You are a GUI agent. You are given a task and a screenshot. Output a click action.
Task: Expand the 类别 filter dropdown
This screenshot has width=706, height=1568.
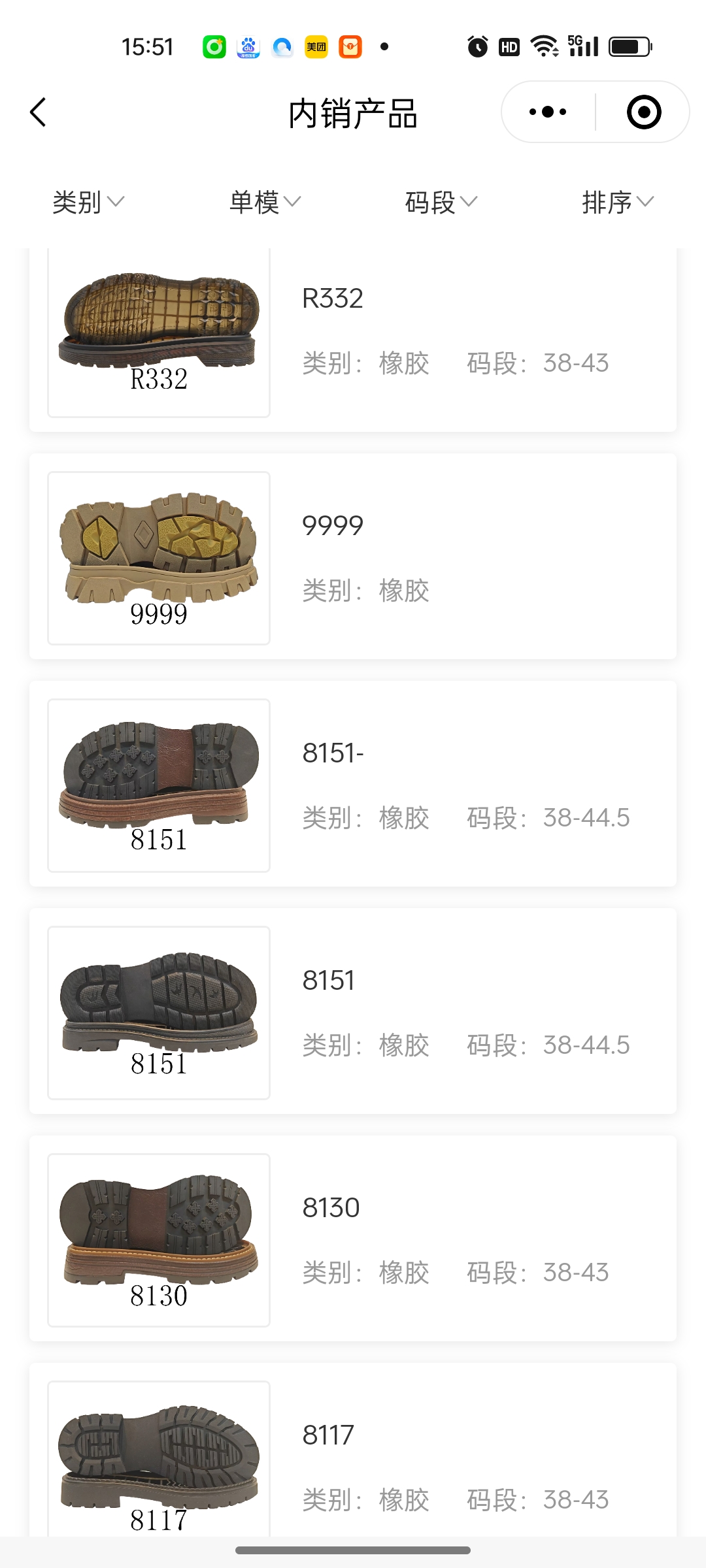(88, 202)
